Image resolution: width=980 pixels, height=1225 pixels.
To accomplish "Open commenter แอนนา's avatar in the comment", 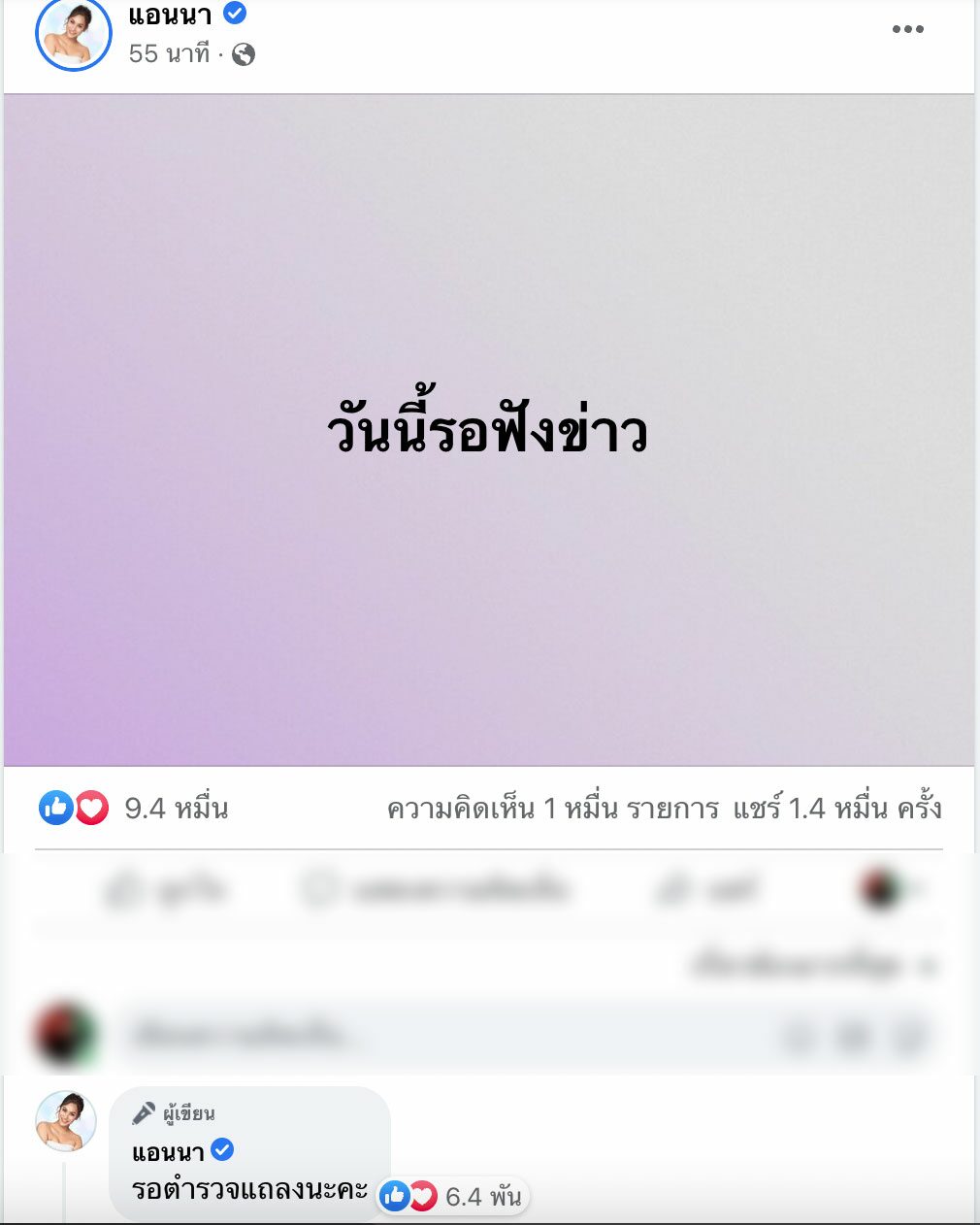I will coord(66,1120).
